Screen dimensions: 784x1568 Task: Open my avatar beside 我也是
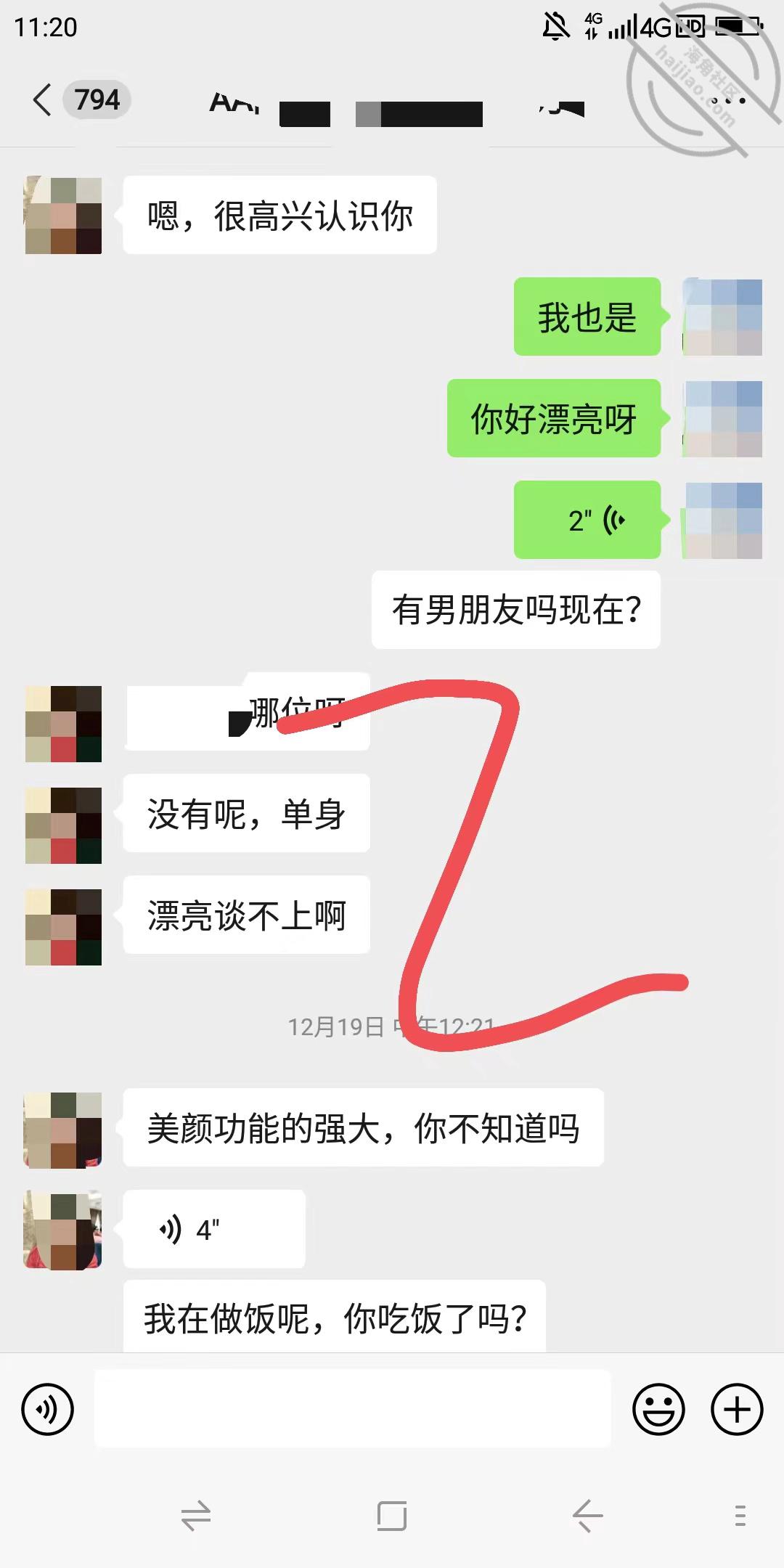[x=722, y=317]
